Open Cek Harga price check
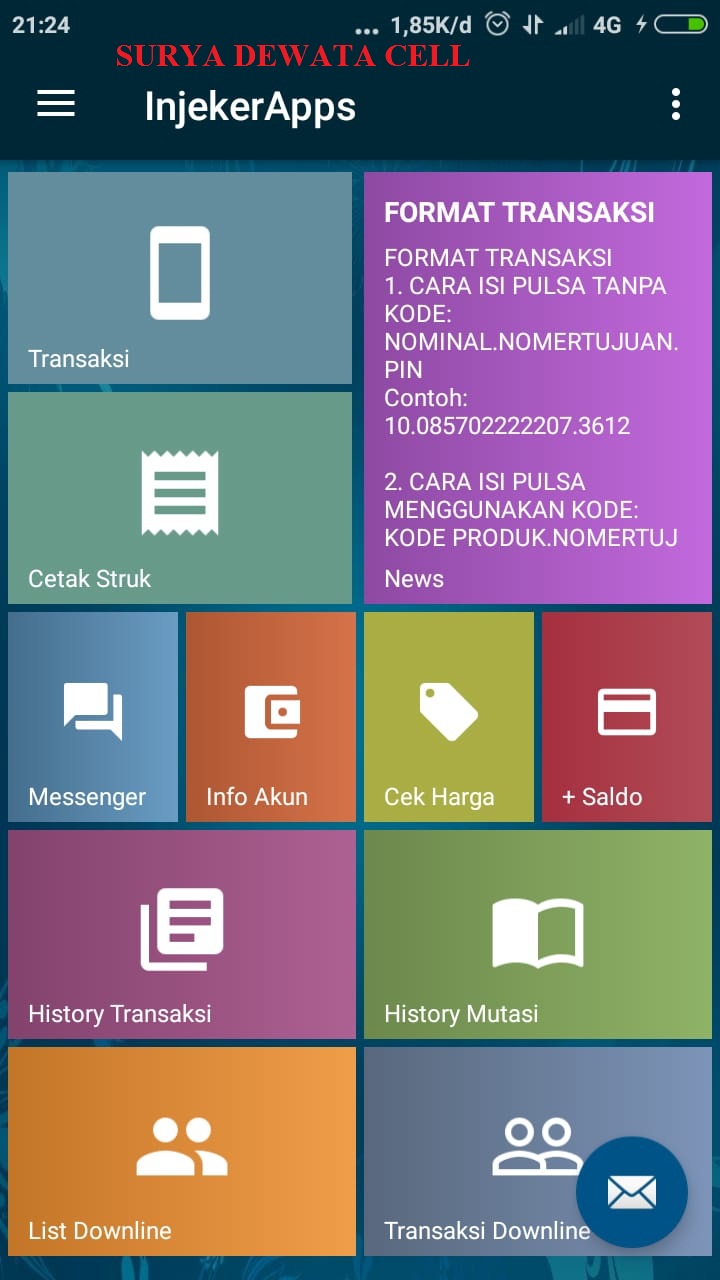The image size is (720, 1280). [449, 716]
